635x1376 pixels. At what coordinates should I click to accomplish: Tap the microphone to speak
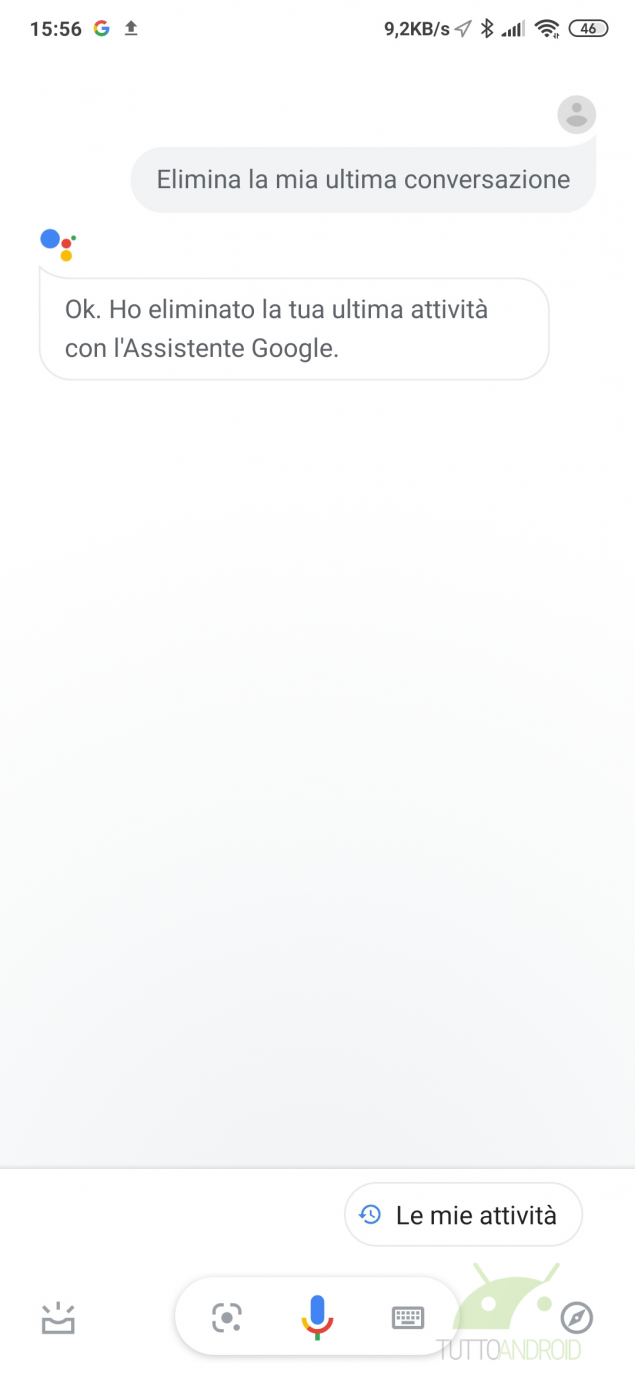317,1317
